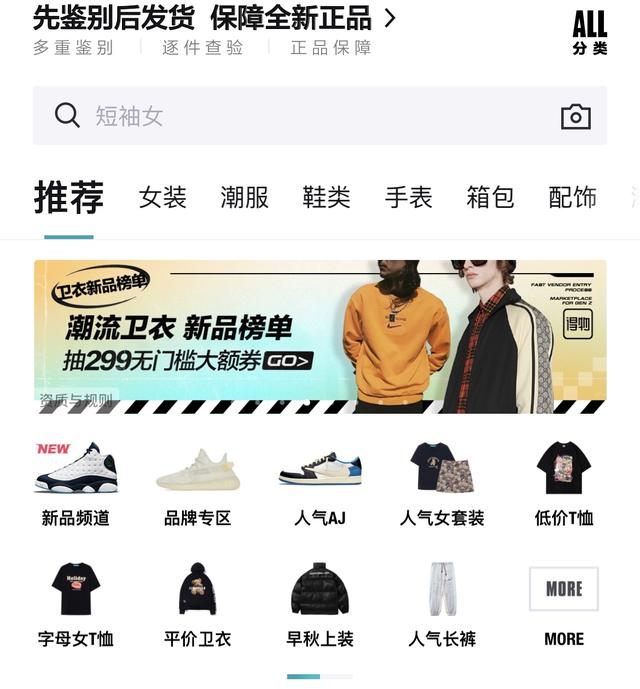Open the 潮流卫衣 新品榜单 banner

[x=320, y=336]
